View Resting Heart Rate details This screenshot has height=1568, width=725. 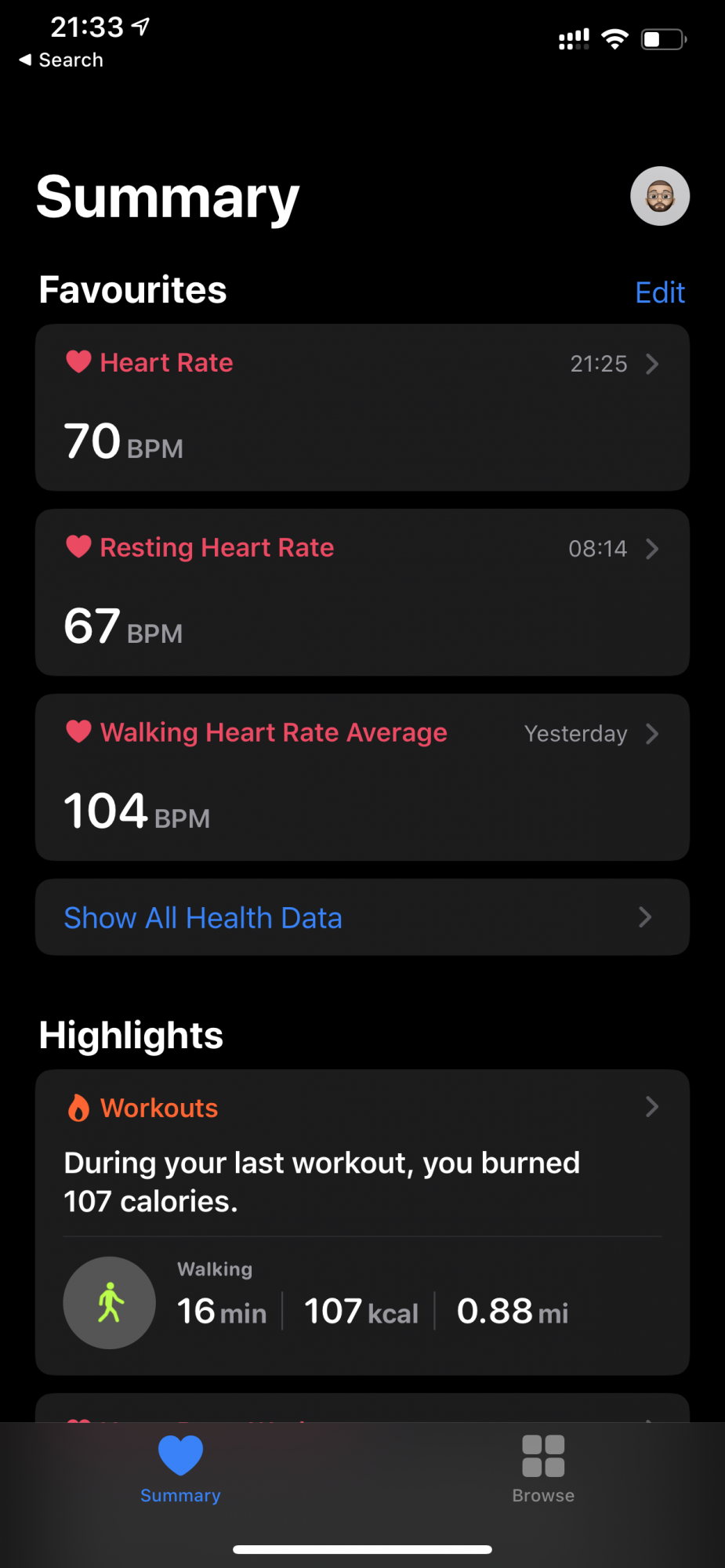pyautogui.click(x=362, y=593)
